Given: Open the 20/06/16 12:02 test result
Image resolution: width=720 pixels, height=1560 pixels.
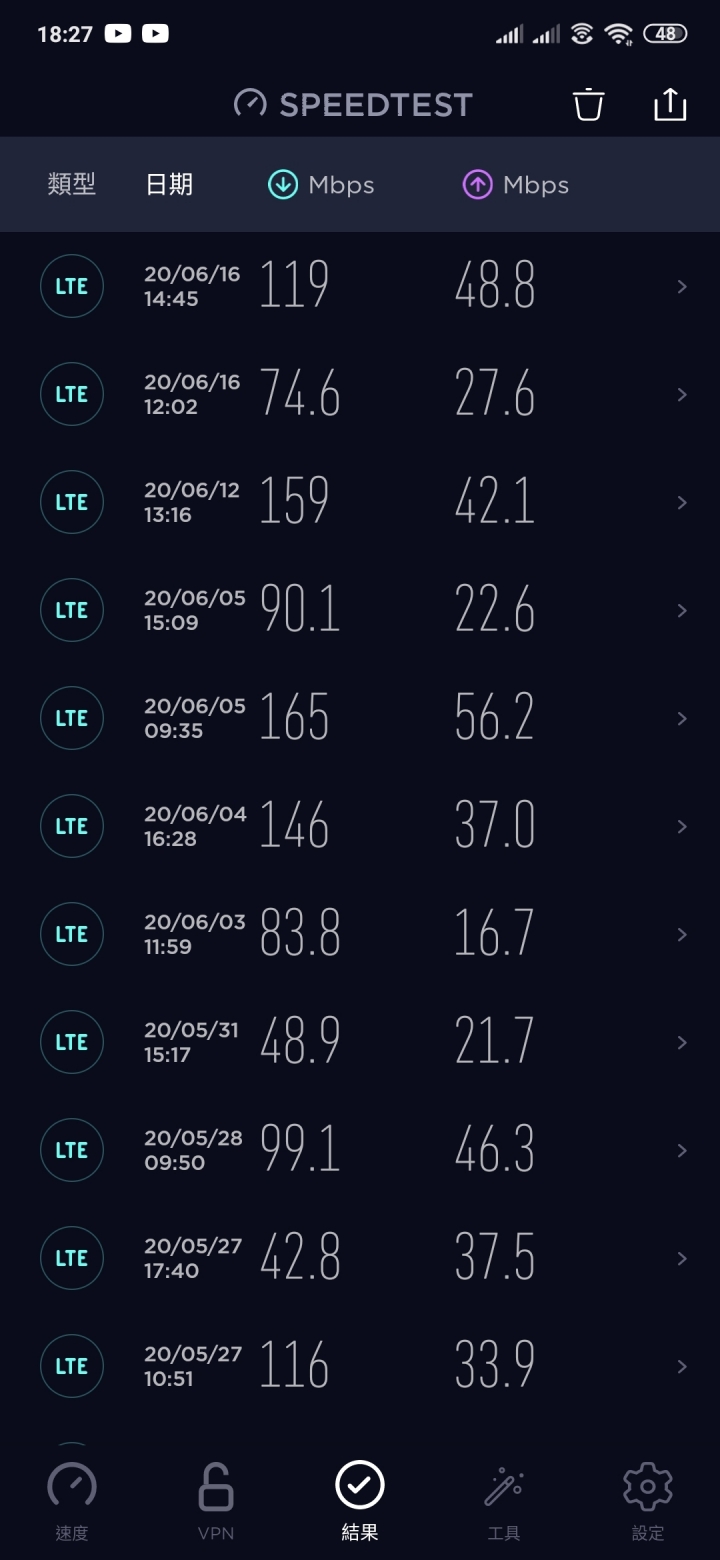Looking at the screenshot, I should click(360, 394).
